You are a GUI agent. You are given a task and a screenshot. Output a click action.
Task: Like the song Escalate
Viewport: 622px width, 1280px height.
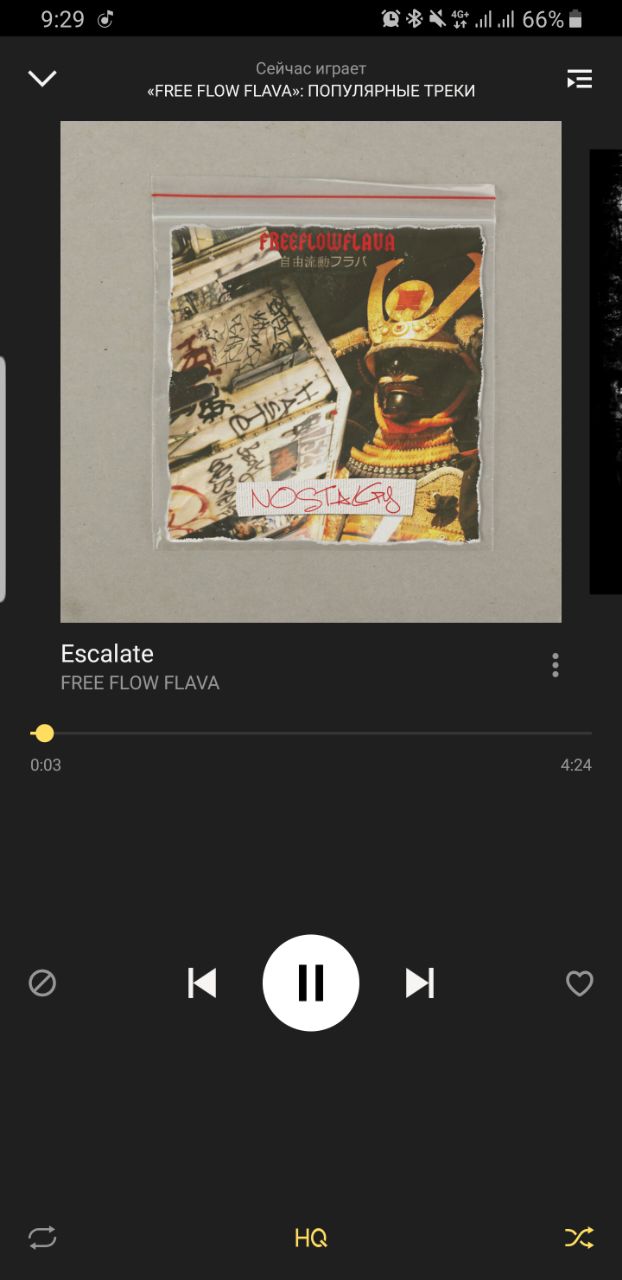click(579, 983)
